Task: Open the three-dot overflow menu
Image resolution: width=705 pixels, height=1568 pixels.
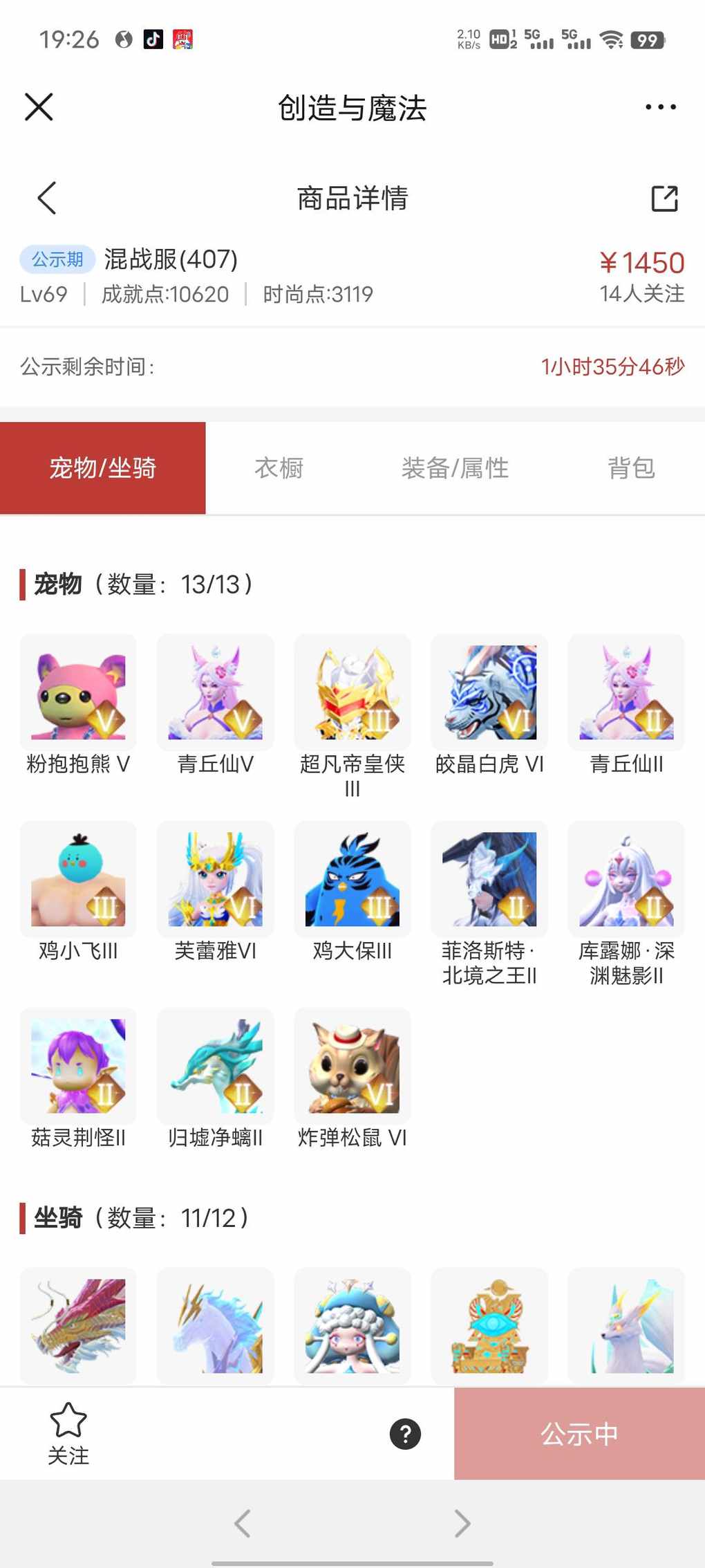Action: point(660,107)
